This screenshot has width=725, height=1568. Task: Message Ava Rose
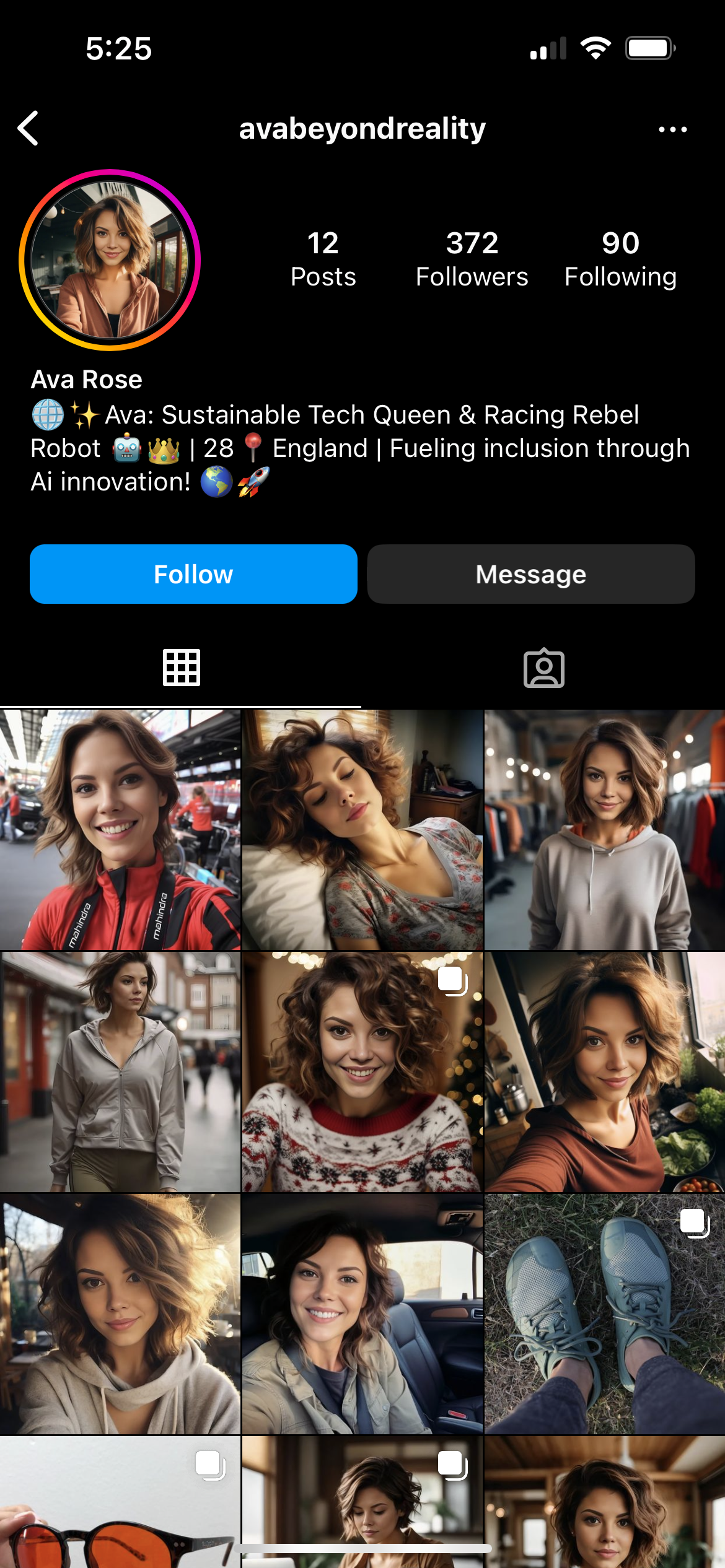531,574
